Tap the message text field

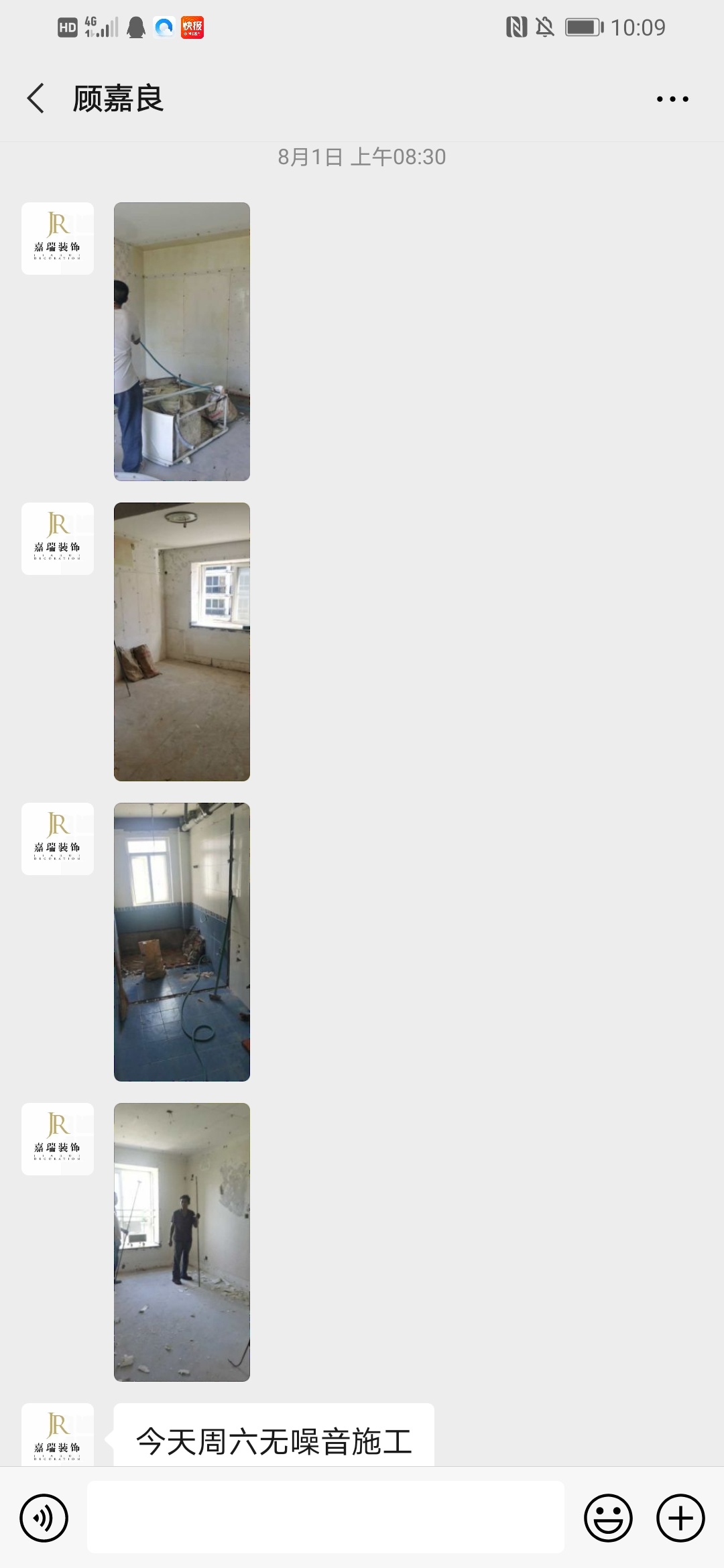326,1518
